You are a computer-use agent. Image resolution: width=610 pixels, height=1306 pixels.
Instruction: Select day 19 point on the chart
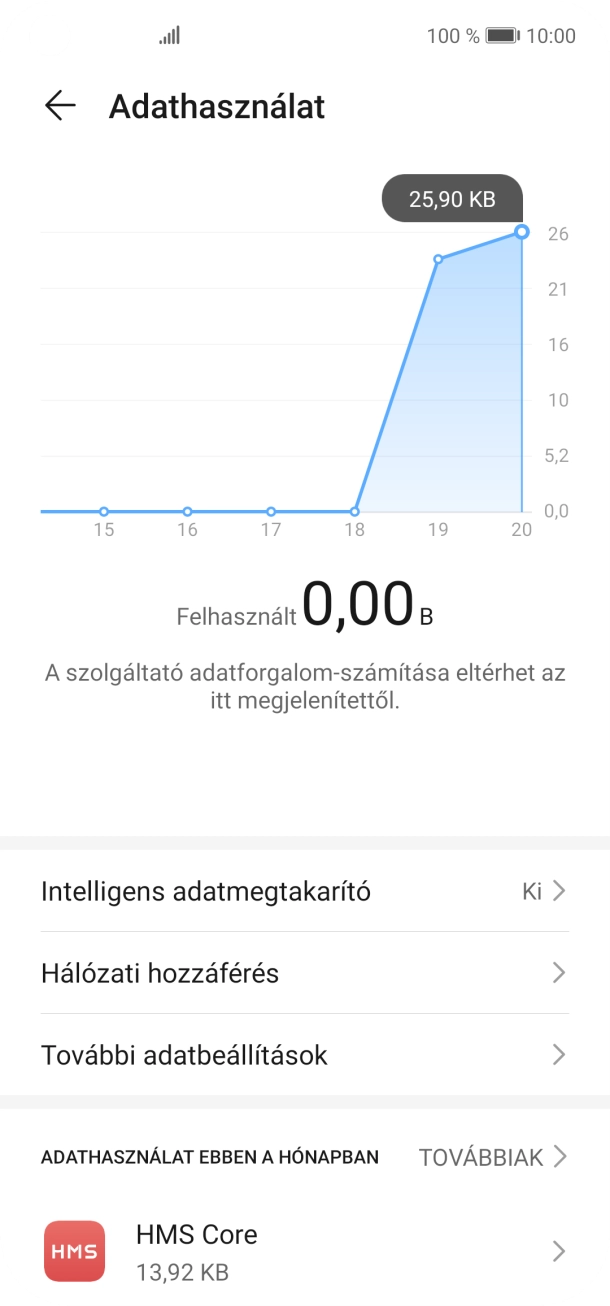438,260
